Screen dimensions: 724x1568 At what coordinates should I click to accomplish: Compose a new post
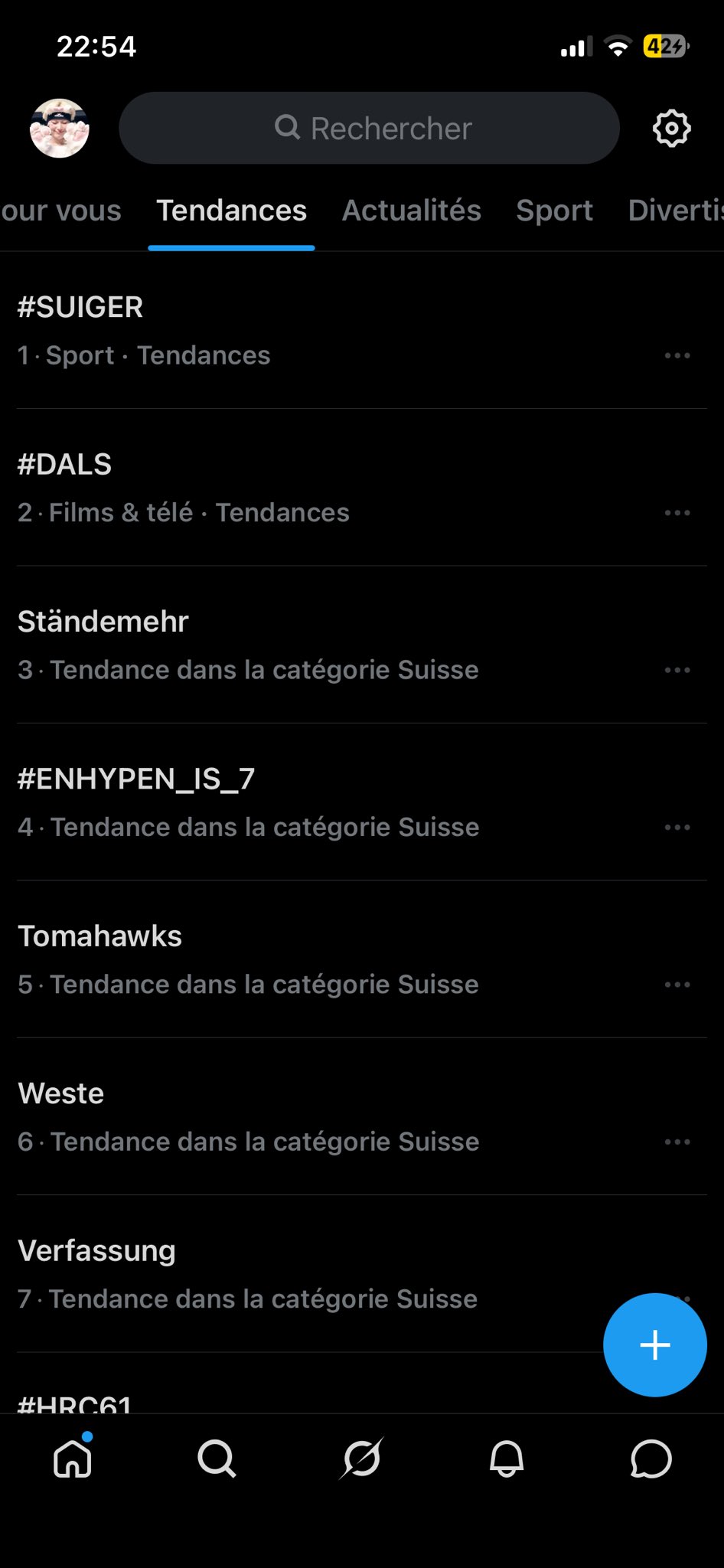654,1345
